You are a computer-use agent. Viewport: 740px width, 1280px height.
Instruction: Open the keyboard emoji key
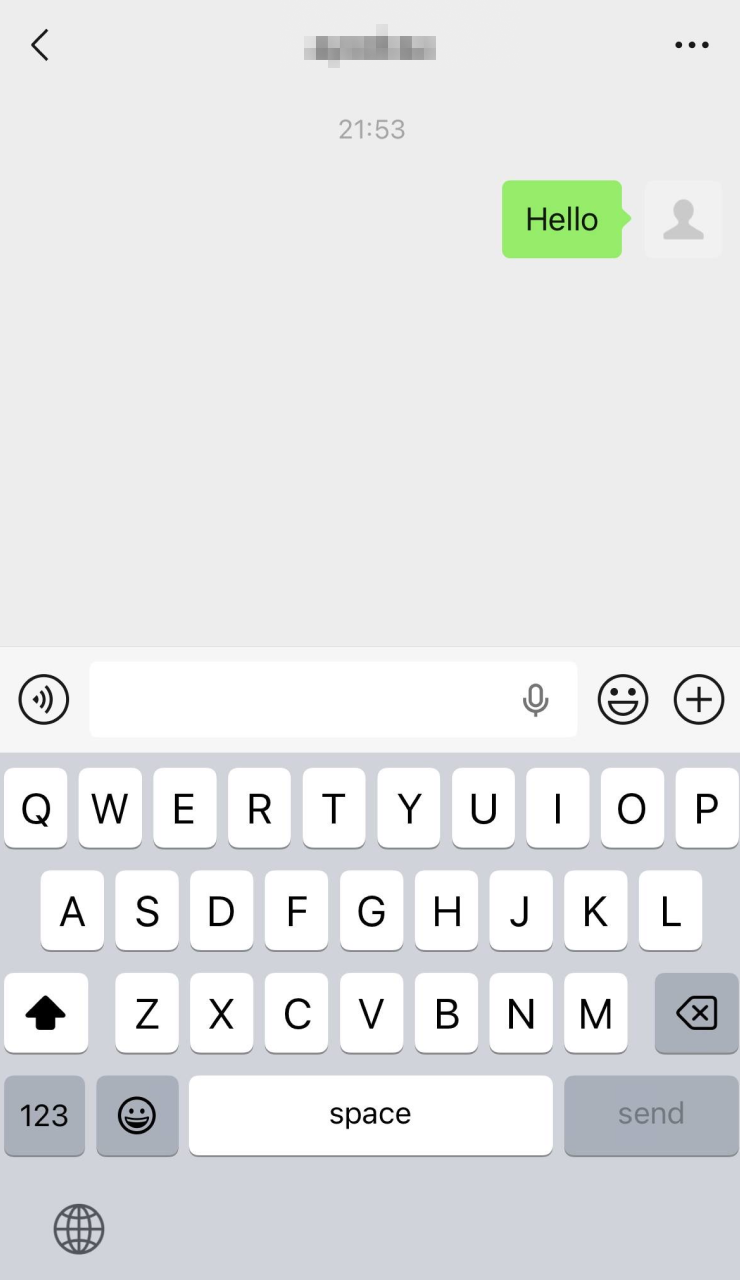pyautogui.click(x=137, y=1115)
